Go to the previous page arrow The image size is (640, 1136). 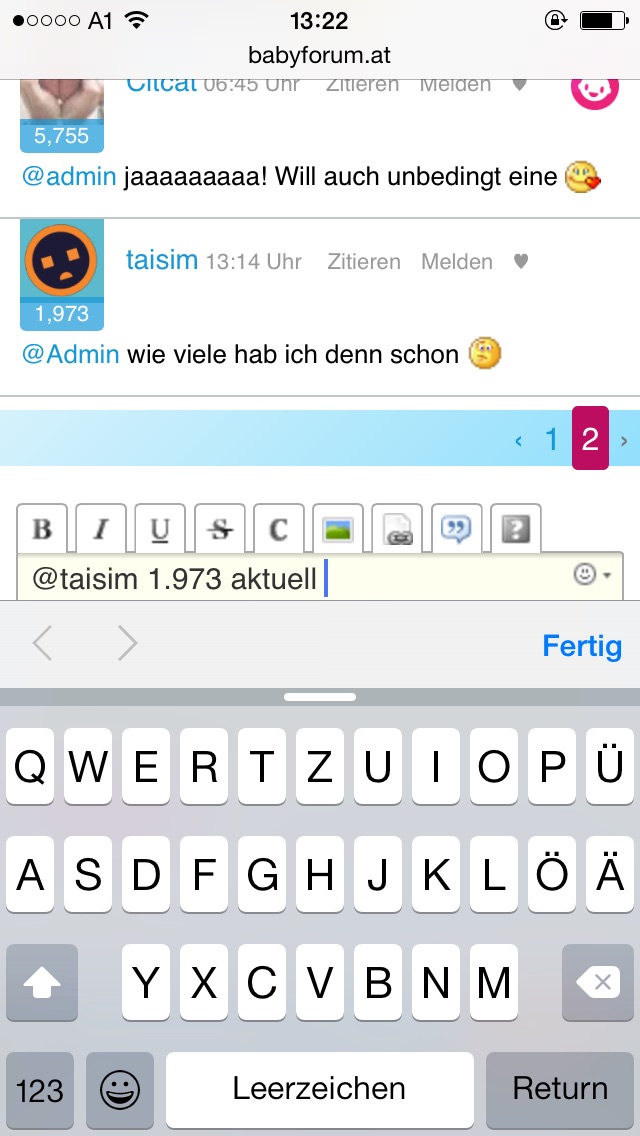pyautogui.click(x=518, y=440)
